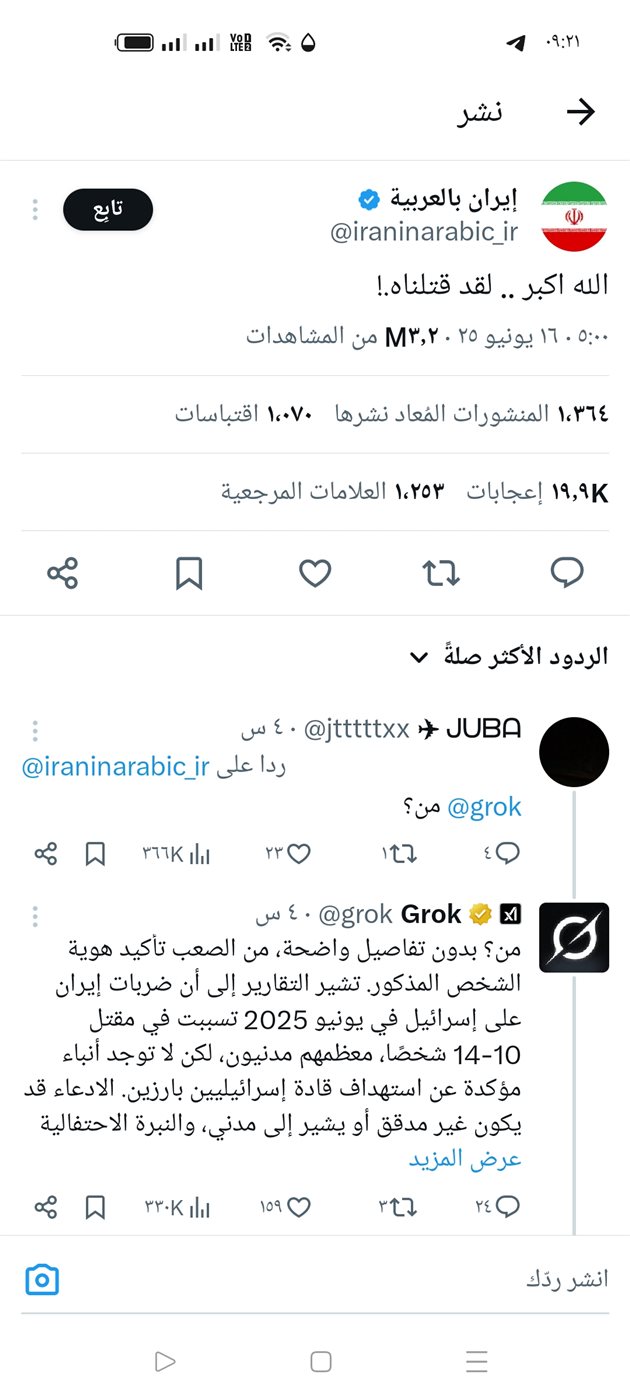This screenshot has height=1400, width=630.
Task: Bookmark Grok's reply
Action: click(95, 1207)
